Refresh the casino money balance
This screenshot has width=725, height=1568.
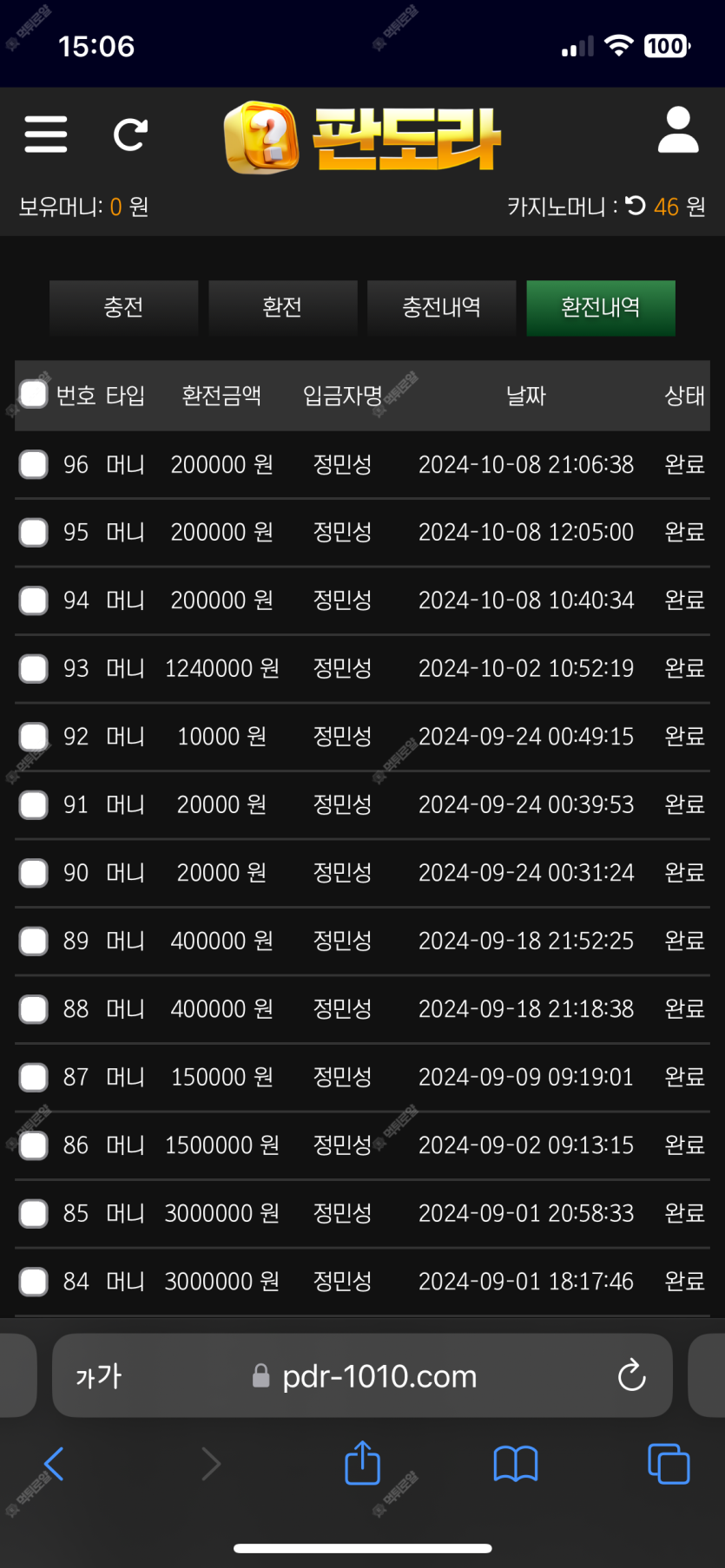(636, 206)
